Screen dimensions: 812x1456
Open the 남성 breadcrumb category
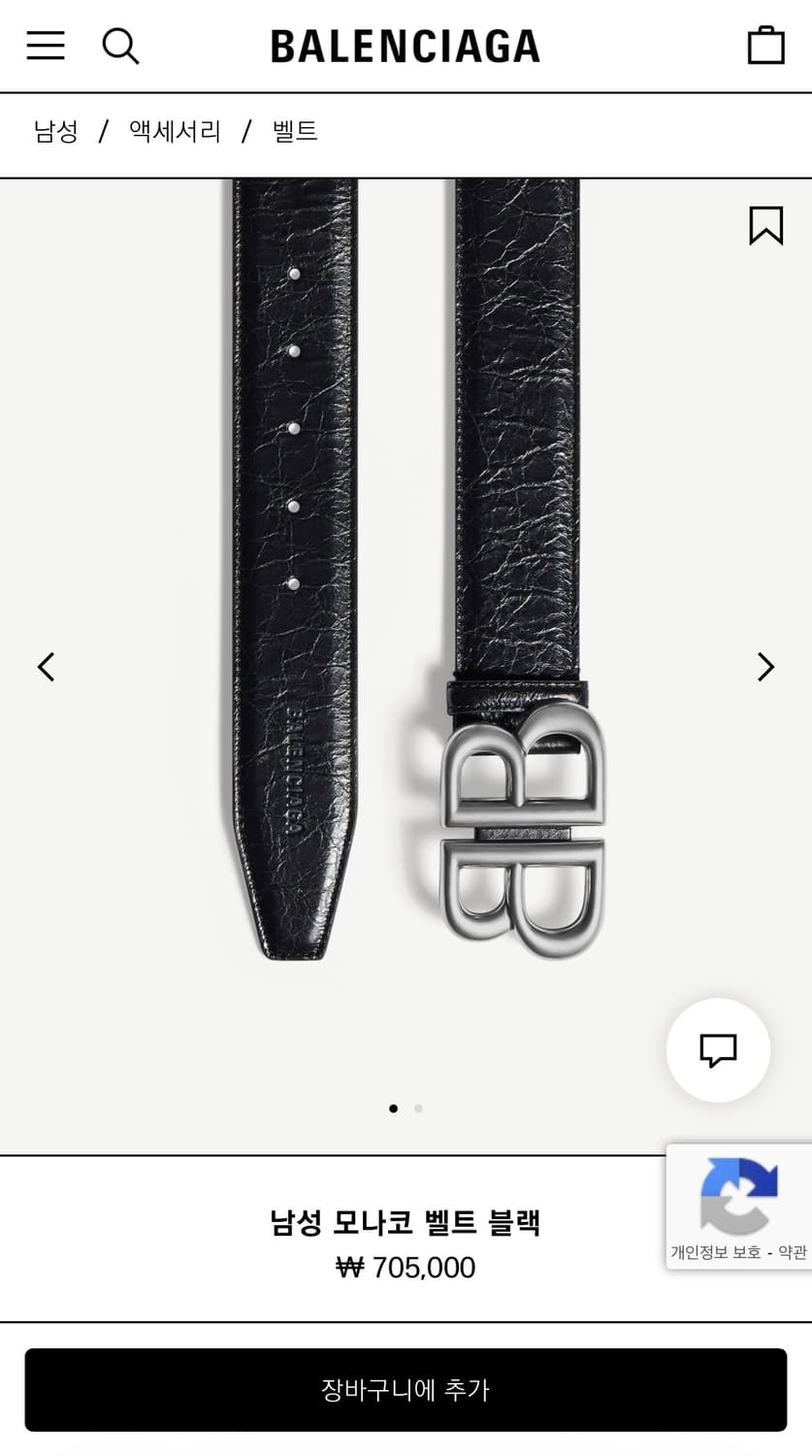point(54,131)
